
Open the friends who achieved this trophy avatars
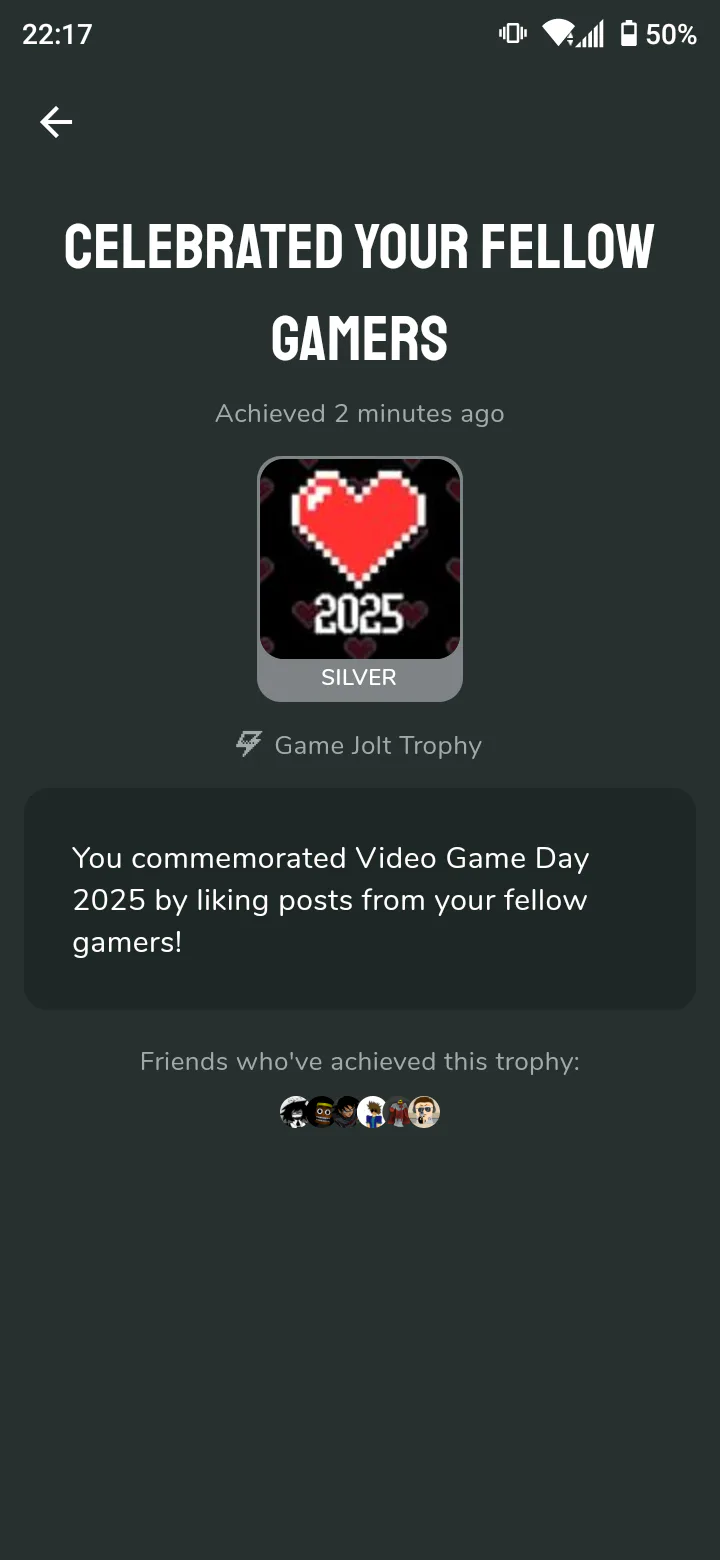click(360, 1112)
